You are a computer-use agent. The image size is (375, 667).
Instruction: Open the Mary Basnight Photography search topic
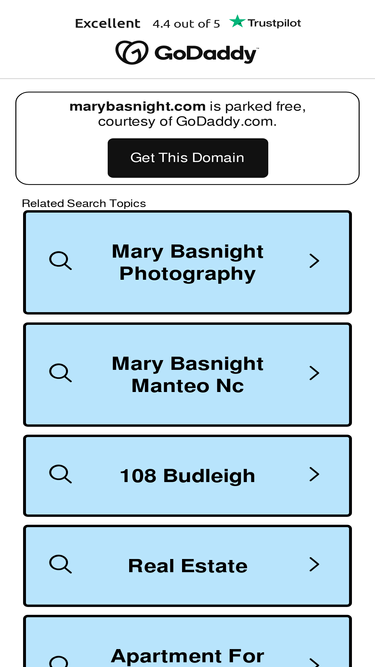pos(188,262)
